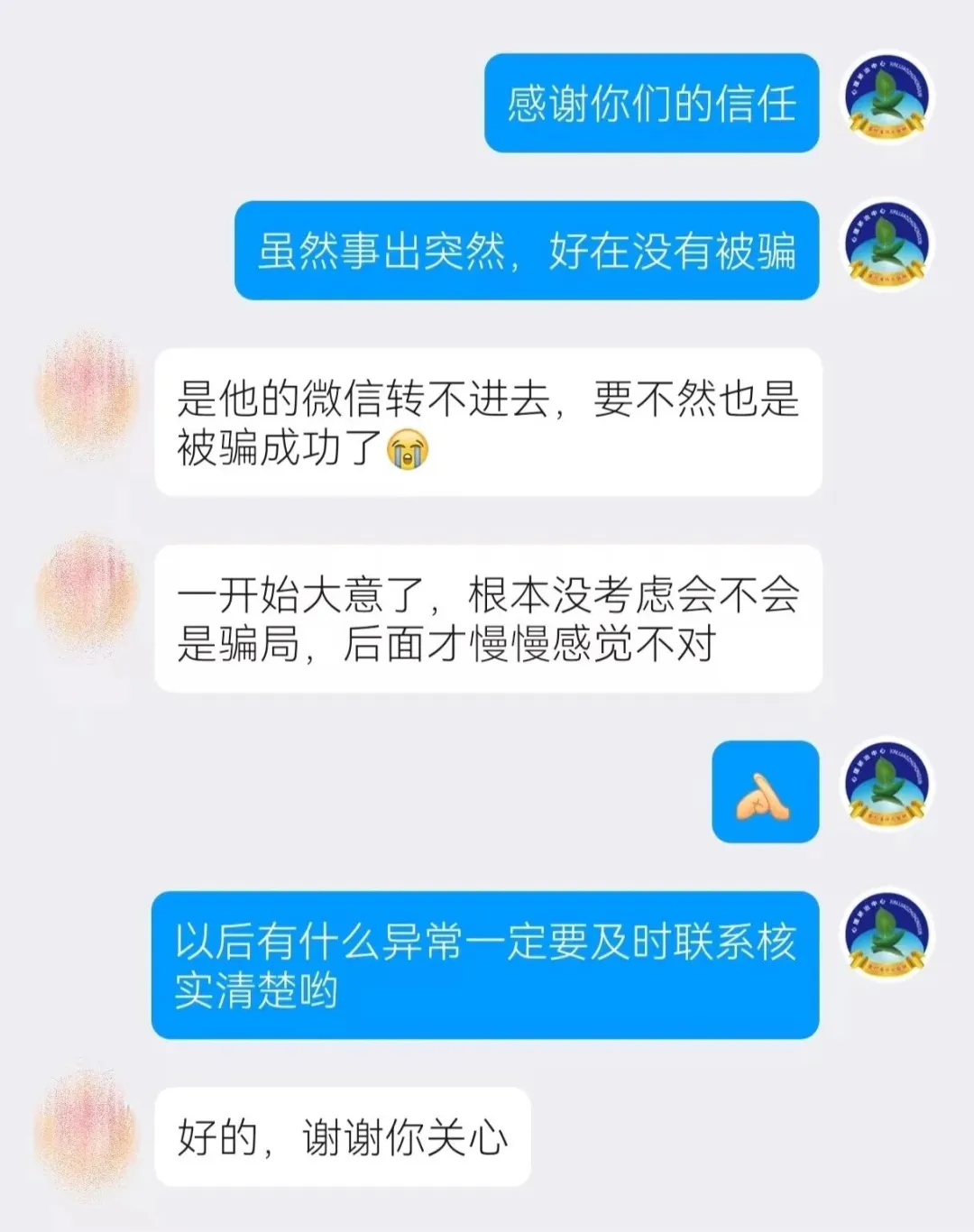Tap the avatar next to '虽然事出突然，好在没有被骗'
The width and height of the screenshot is (974, 1232).
887,245
